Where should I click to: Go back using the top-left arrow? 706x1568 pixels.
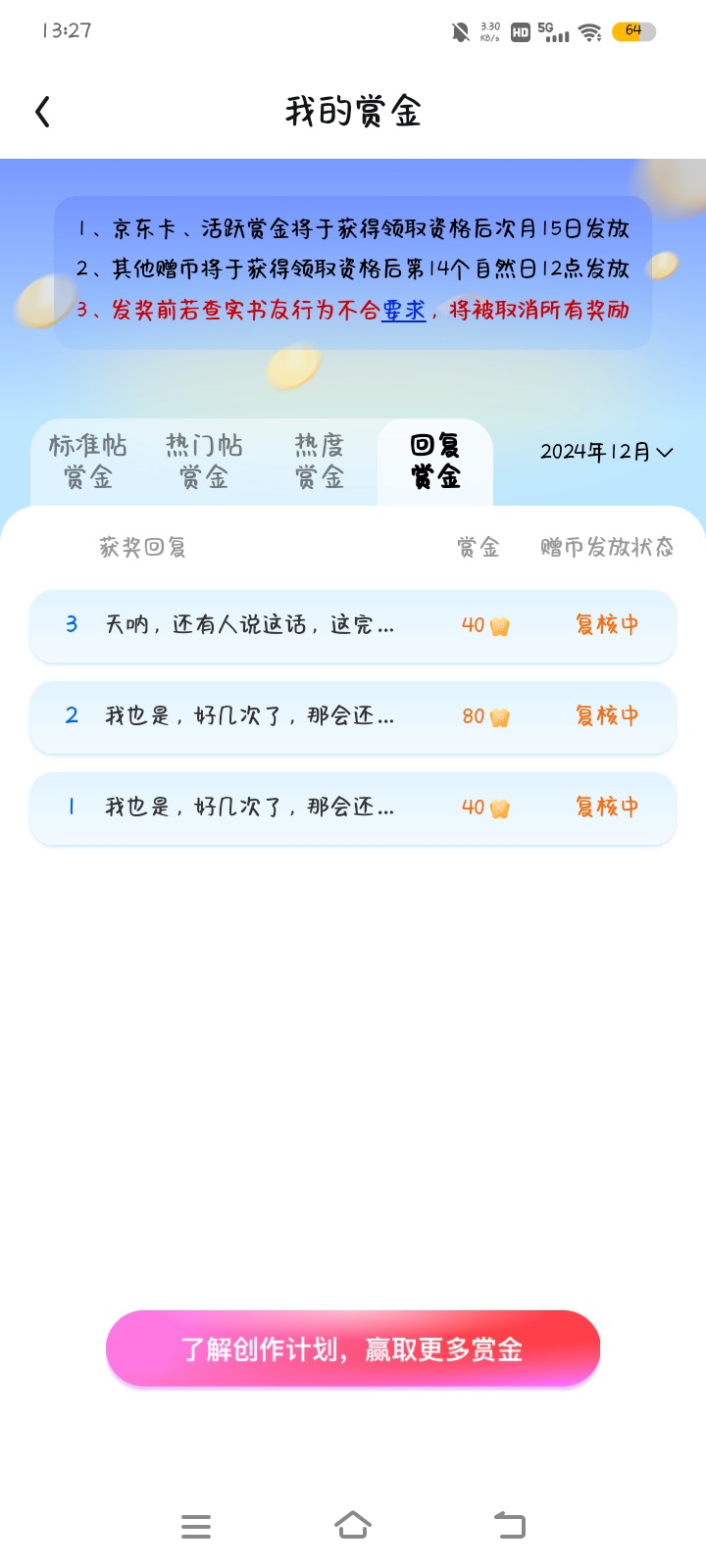[x=43, y=112]
